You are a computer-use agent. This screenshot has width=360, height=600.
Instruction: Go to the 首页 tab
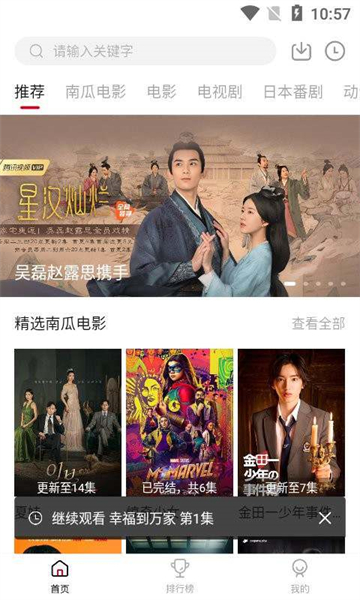(60, 576)
